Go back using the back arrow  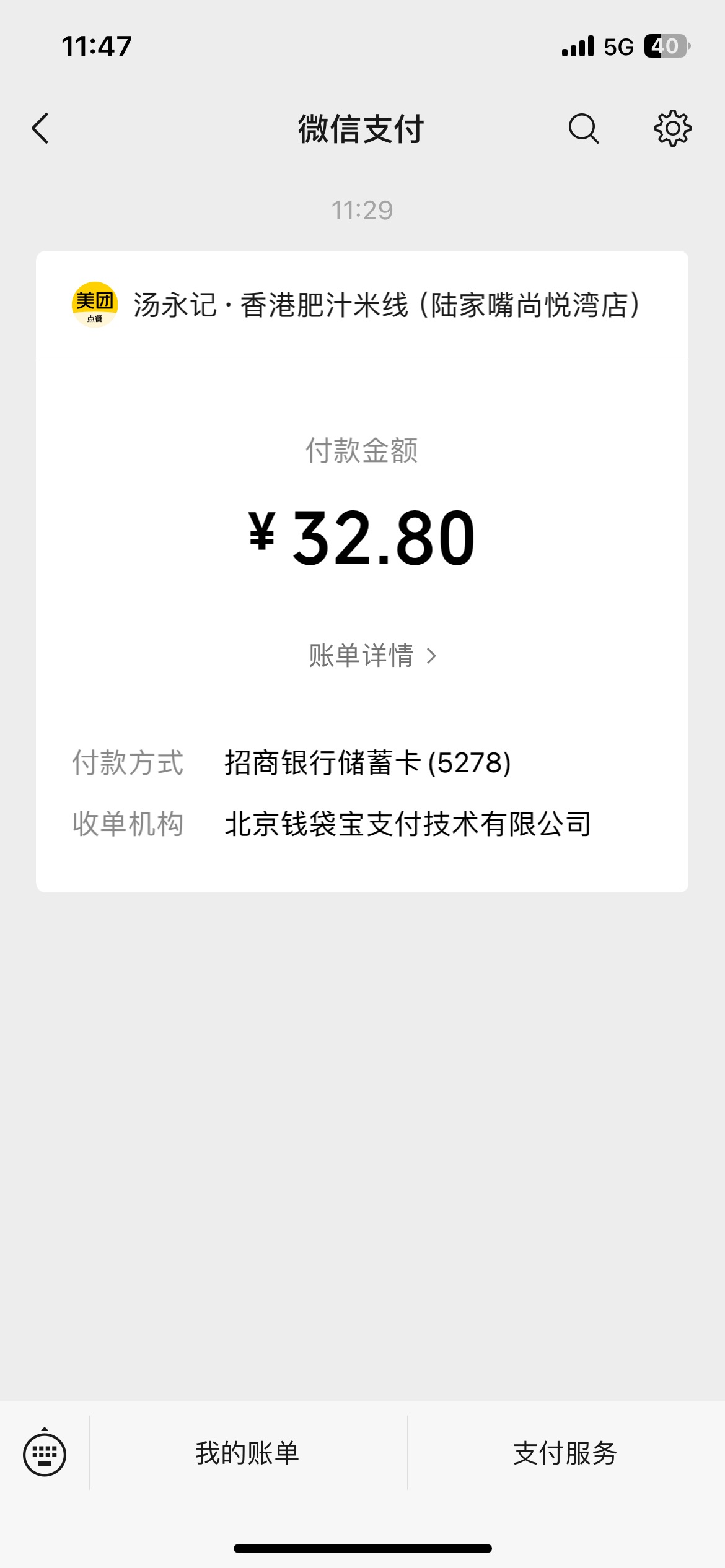coord(40,129)
